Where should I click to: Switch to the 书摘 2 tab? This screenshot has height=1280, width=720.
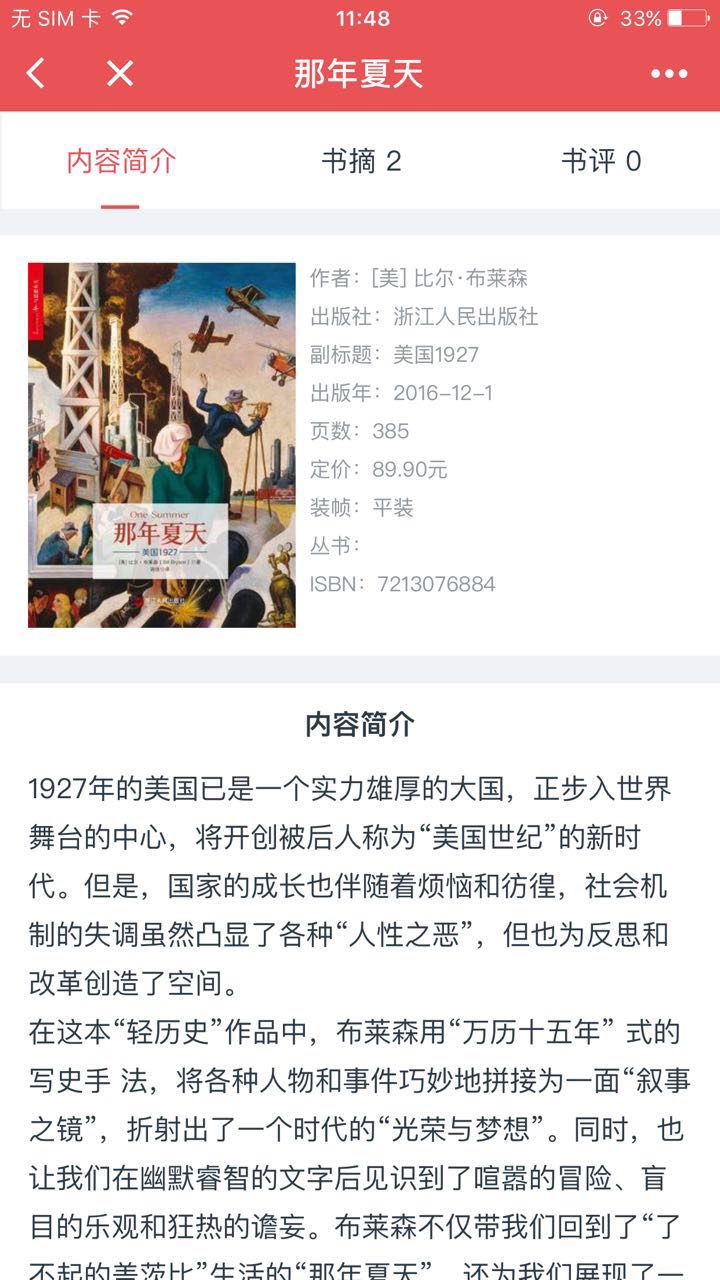tap(361, 161)
